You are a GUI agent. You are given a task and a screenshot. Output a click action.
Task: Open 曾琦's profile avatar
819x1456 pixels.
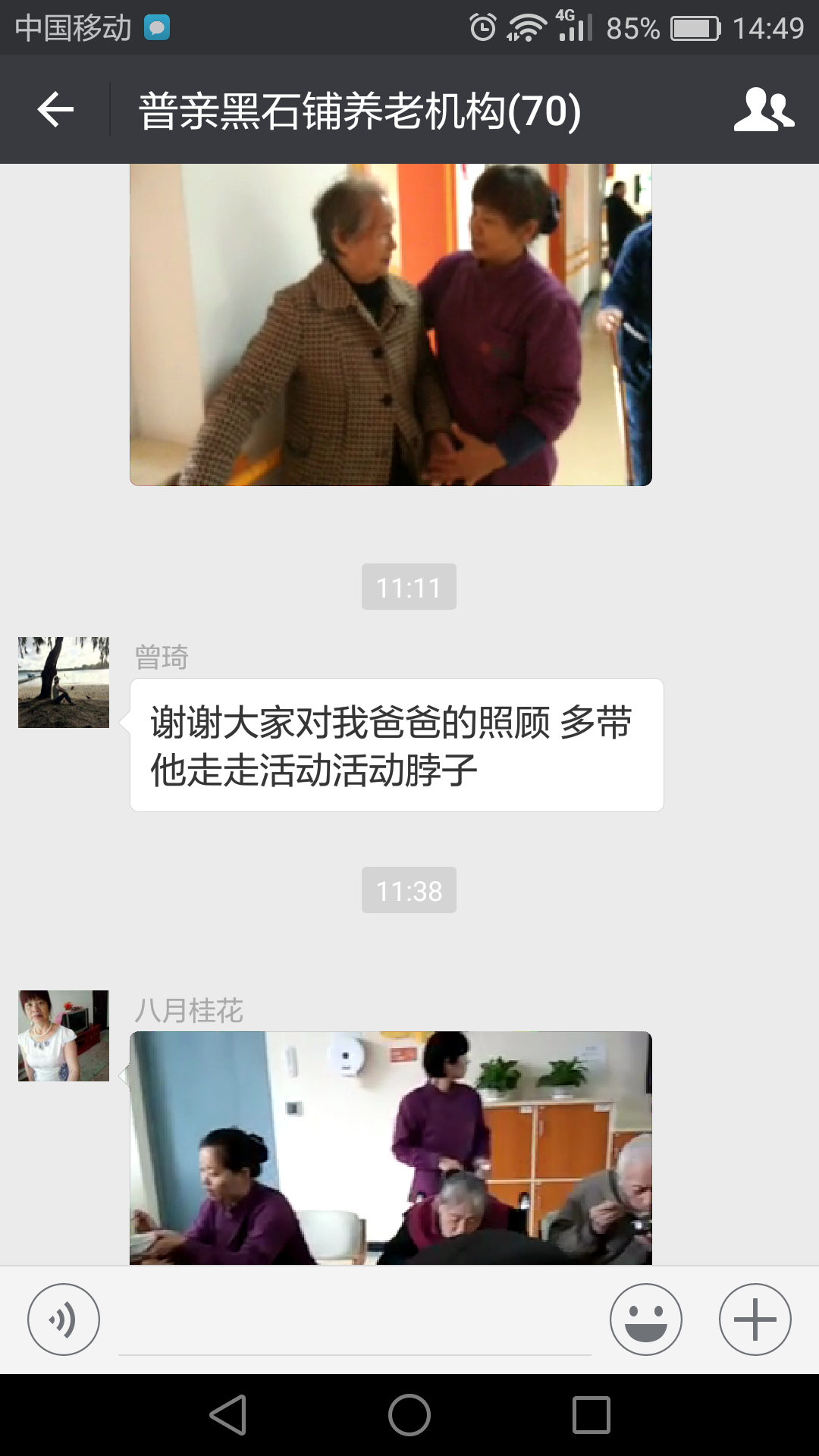pos(64,682)
